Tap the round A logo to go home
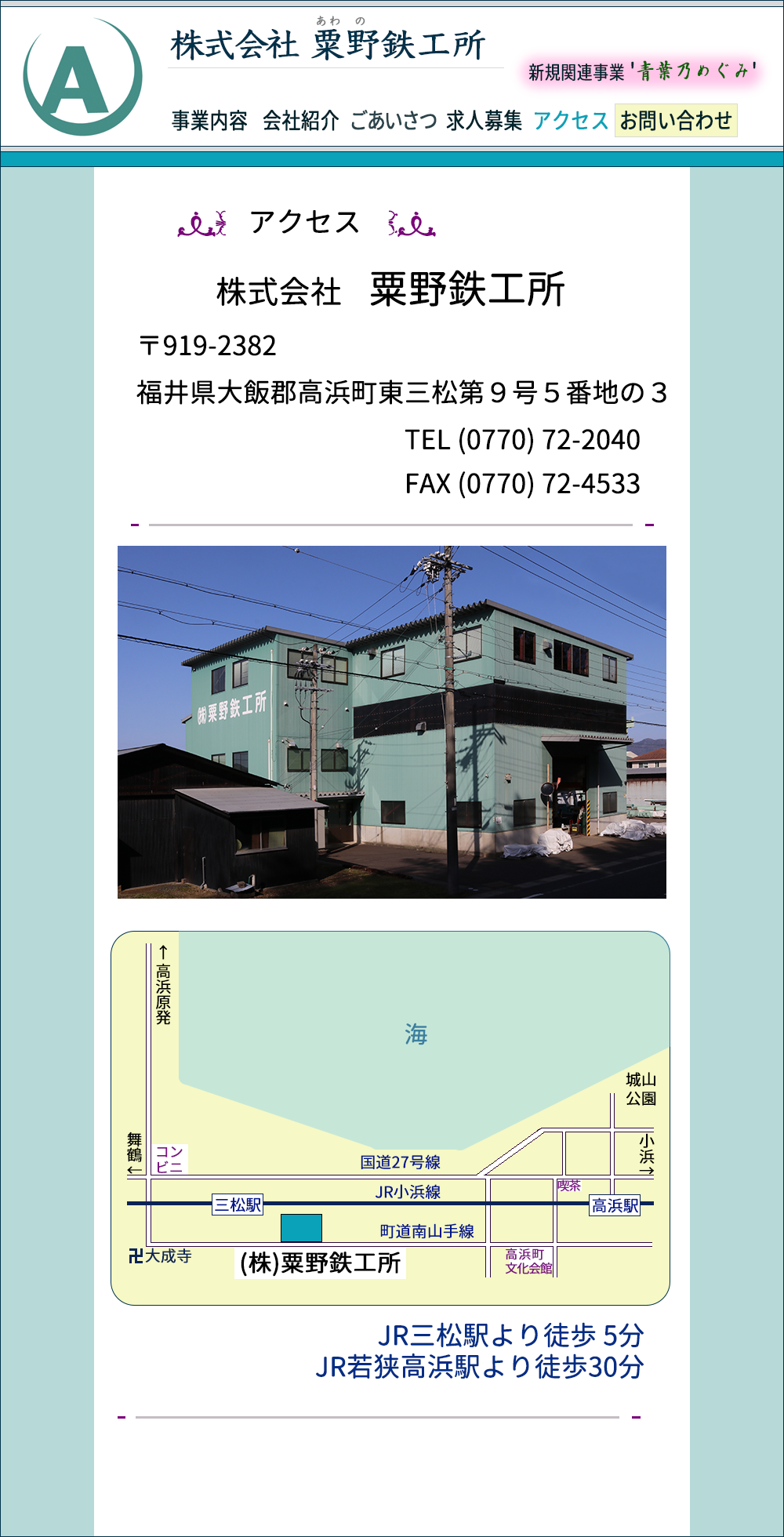 (x=82, y=77)
